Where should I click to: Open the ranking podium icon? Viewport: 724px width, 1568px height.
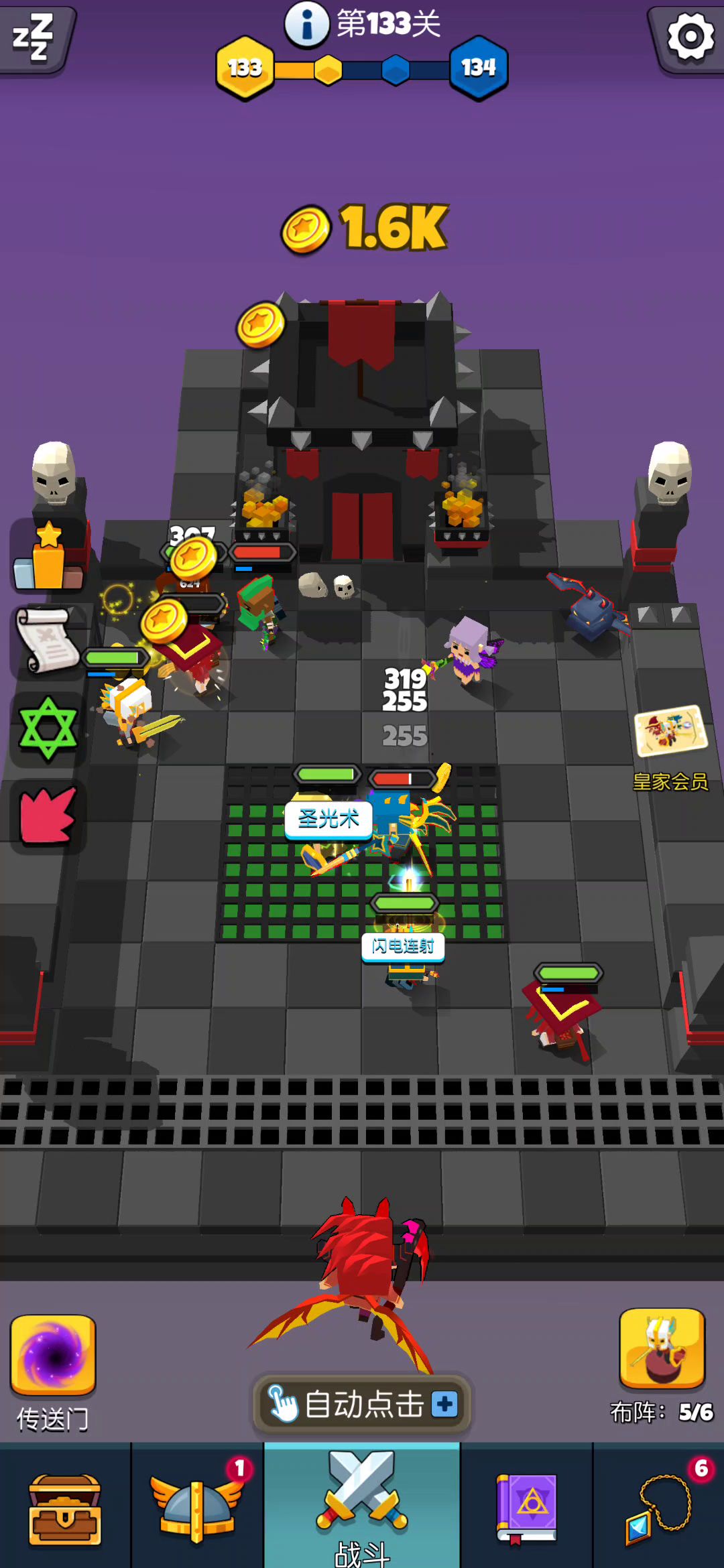point(48,558)
